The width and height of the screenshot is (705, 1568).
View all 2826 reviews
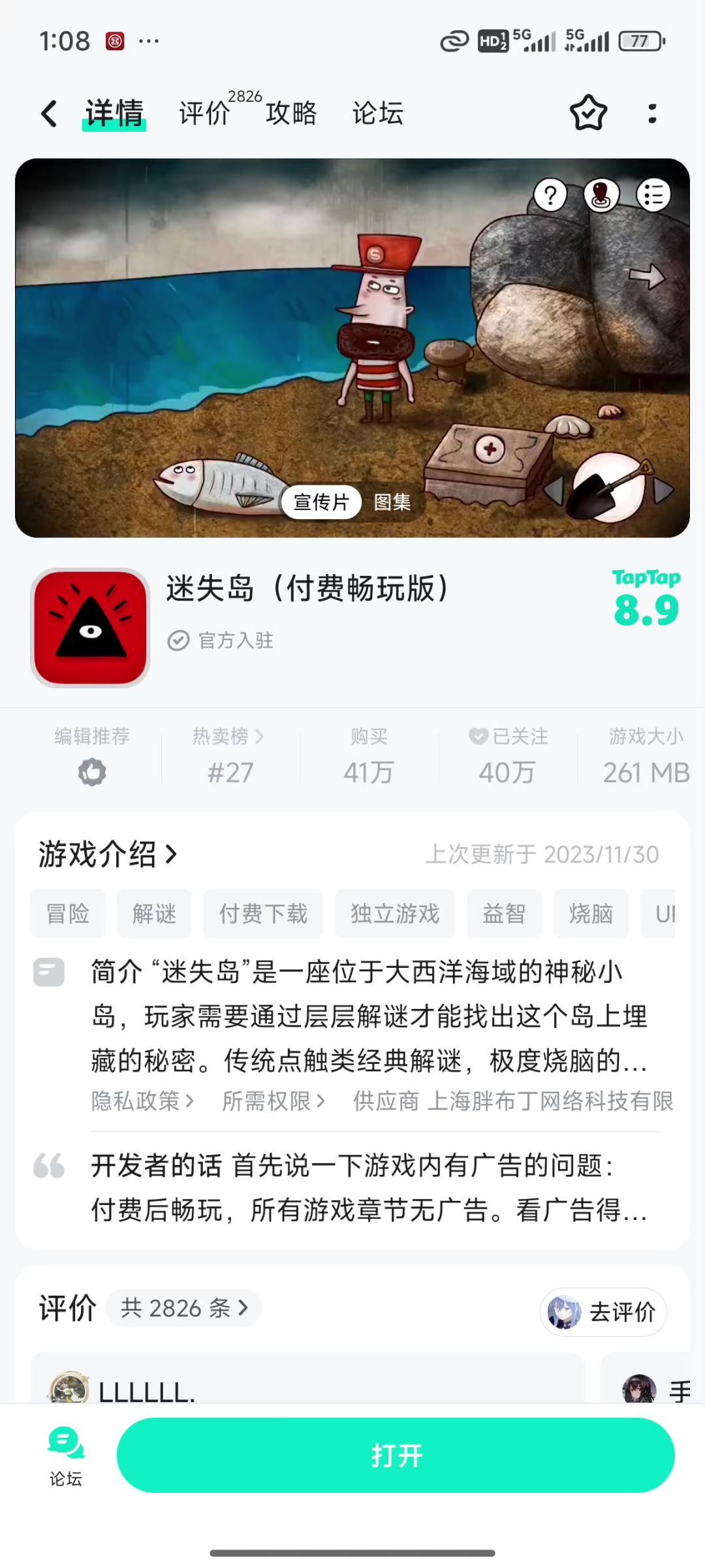(x=183, y=1308)
